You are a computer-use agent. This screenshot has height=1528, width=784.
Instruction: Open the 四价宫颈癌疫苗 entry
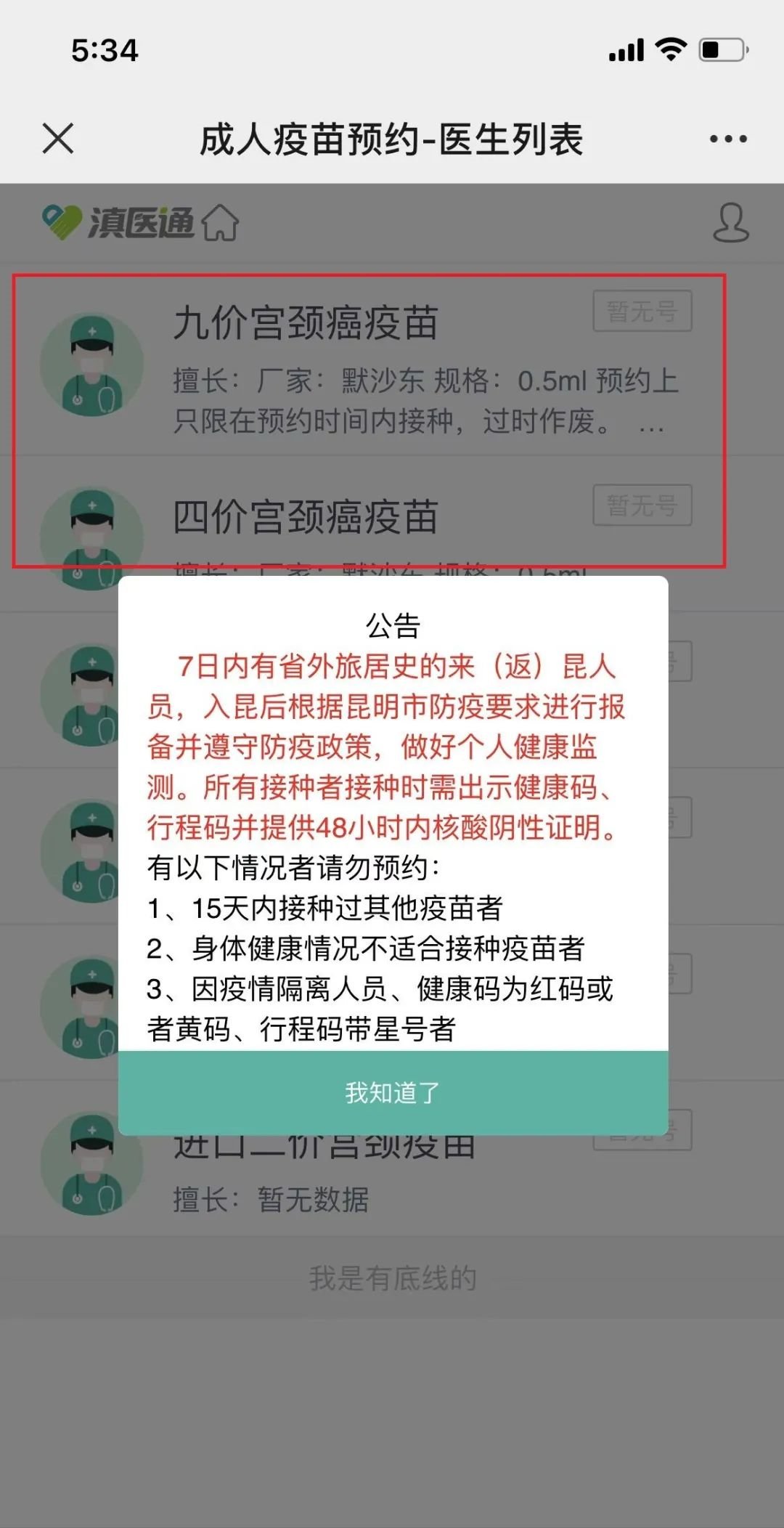pyautogui.click(x=306, y=517)
